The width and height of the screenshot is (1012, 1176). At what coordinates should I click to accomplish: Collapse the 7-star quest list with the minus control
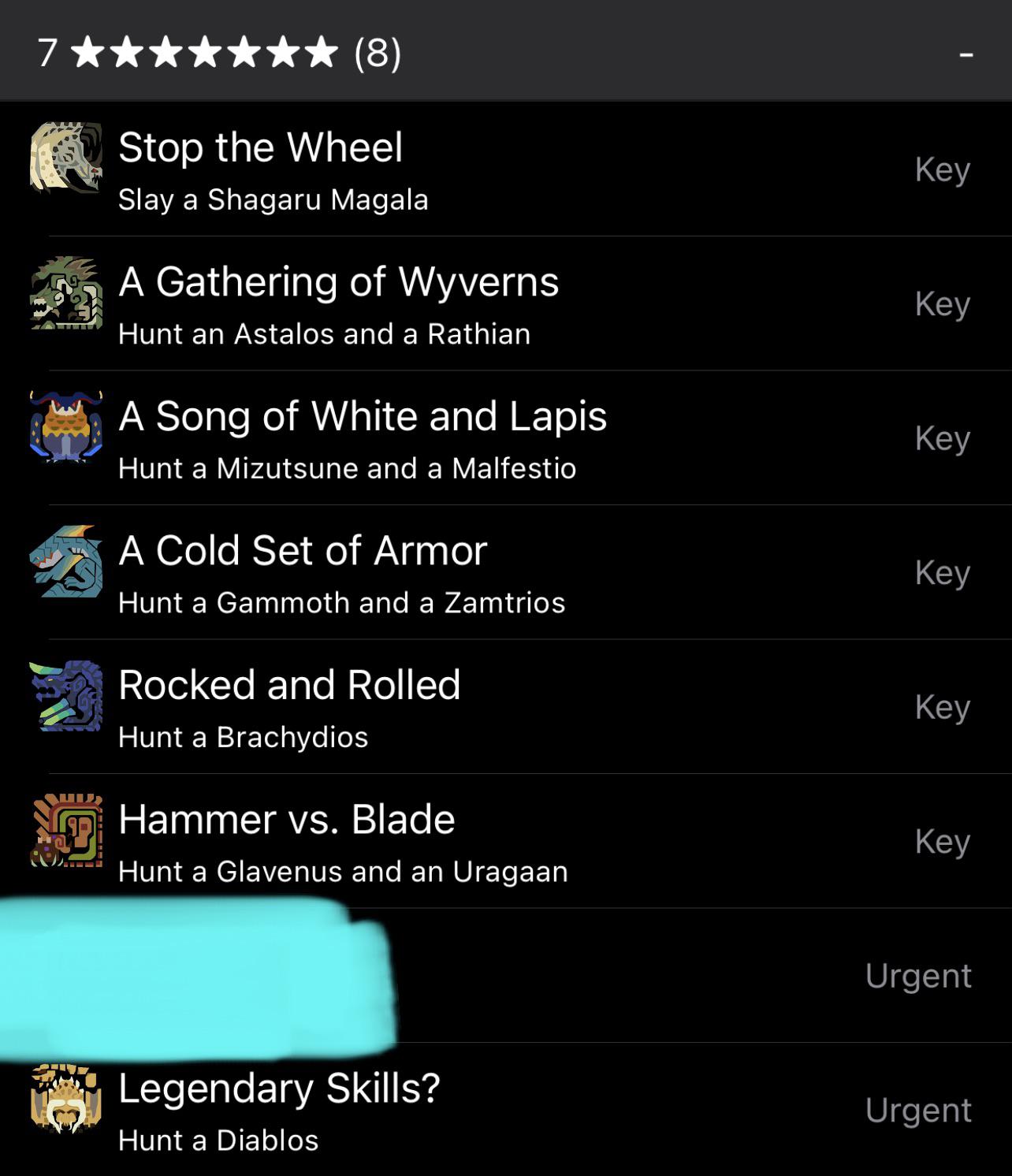(x=967, y=54)
